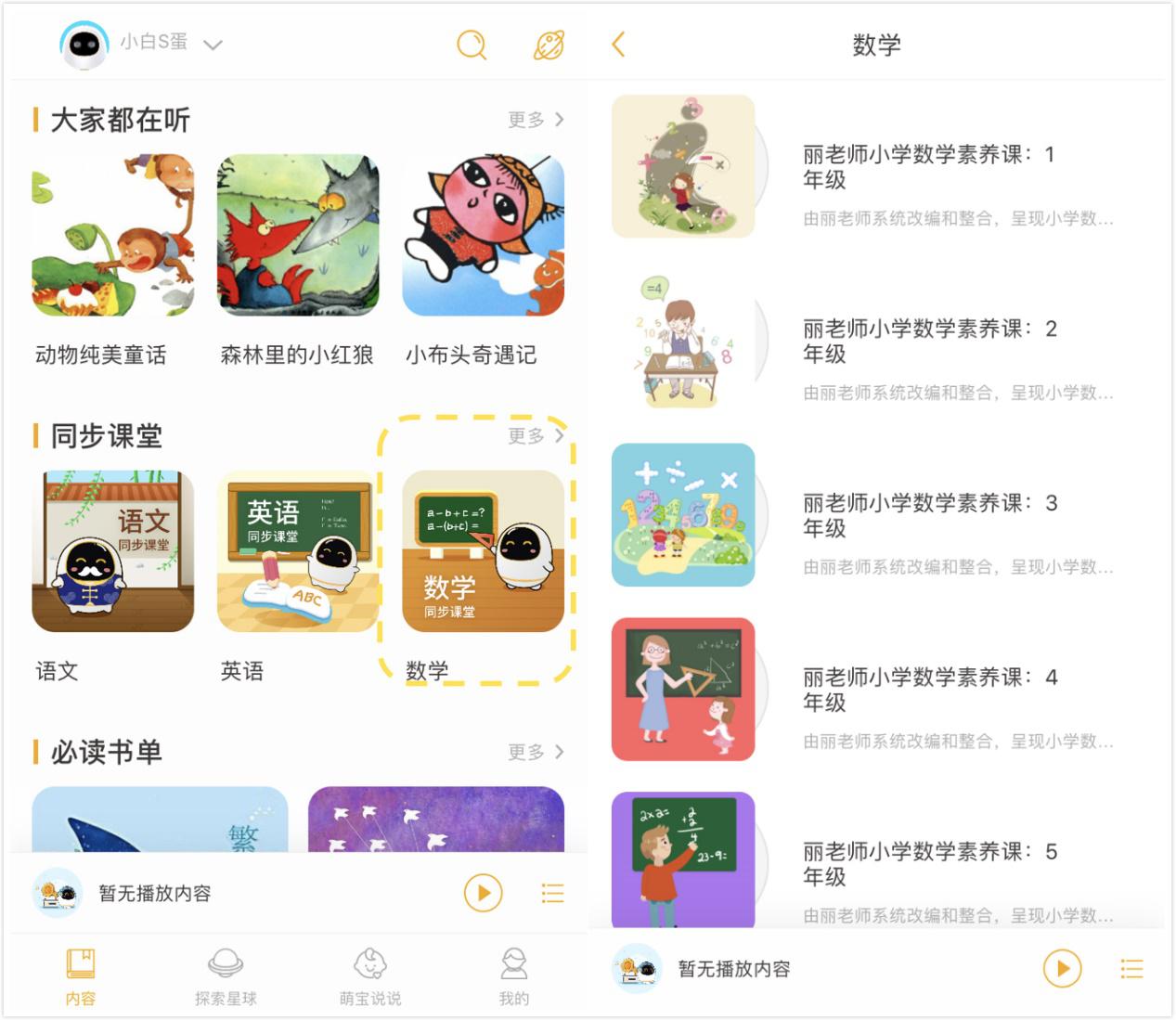This screenshot has height=1020, width=1176.
Task: Expand the 小白S蛋 device dropdown
Action: [x=213, y=45]
